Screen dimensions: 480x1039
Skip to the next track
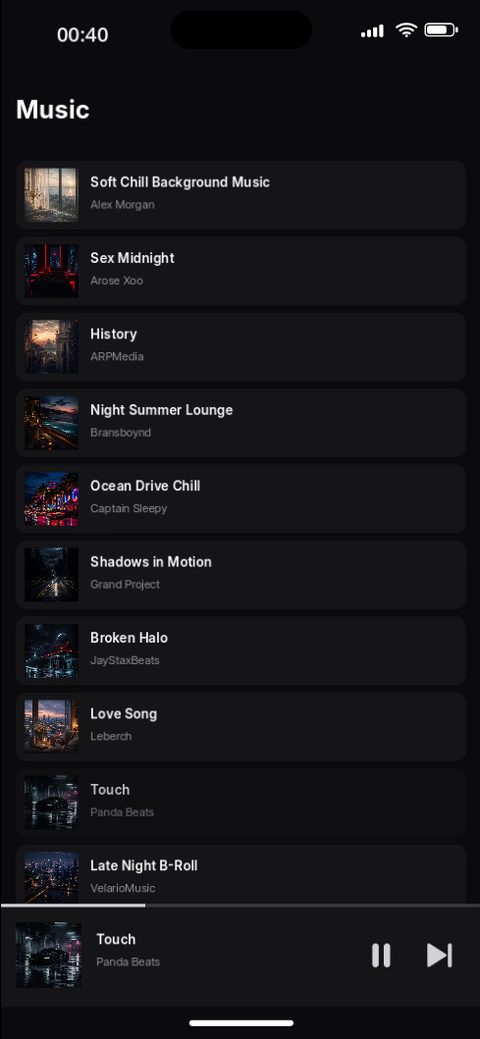point(439,956)
